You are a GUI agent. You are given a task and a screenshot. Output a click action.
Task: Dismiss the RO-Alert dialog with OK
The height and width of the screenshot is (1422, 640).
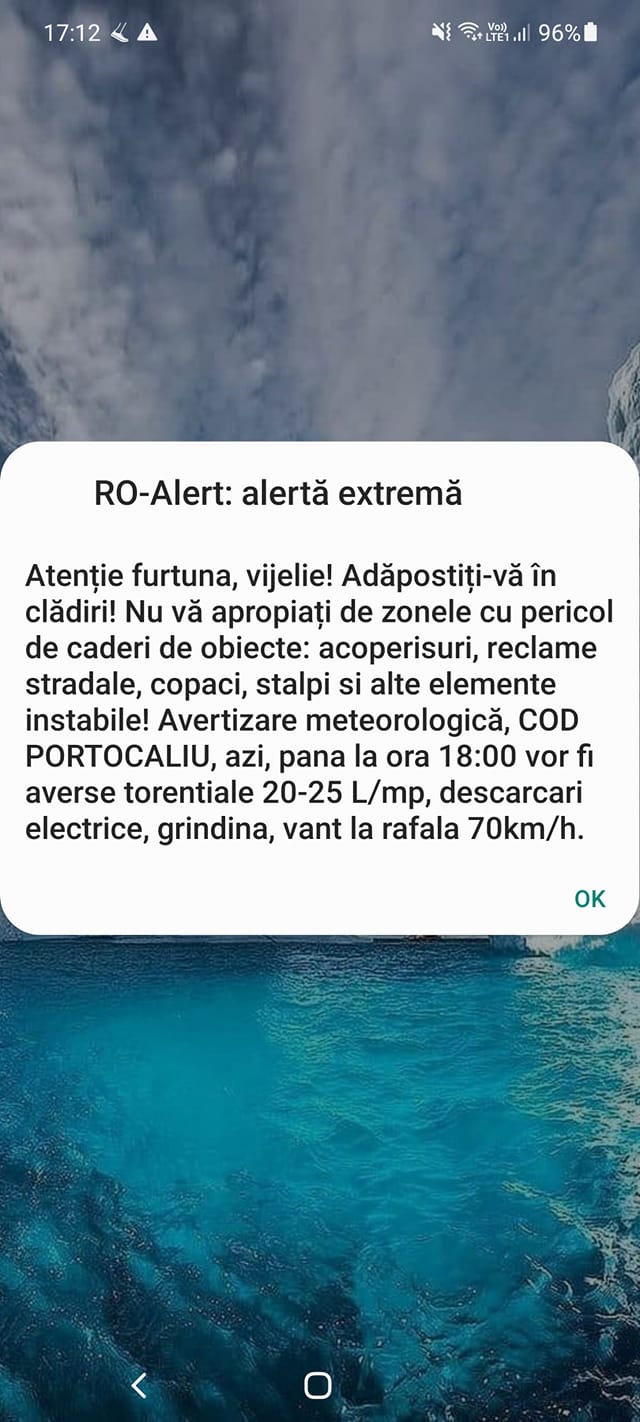point(589,898)
